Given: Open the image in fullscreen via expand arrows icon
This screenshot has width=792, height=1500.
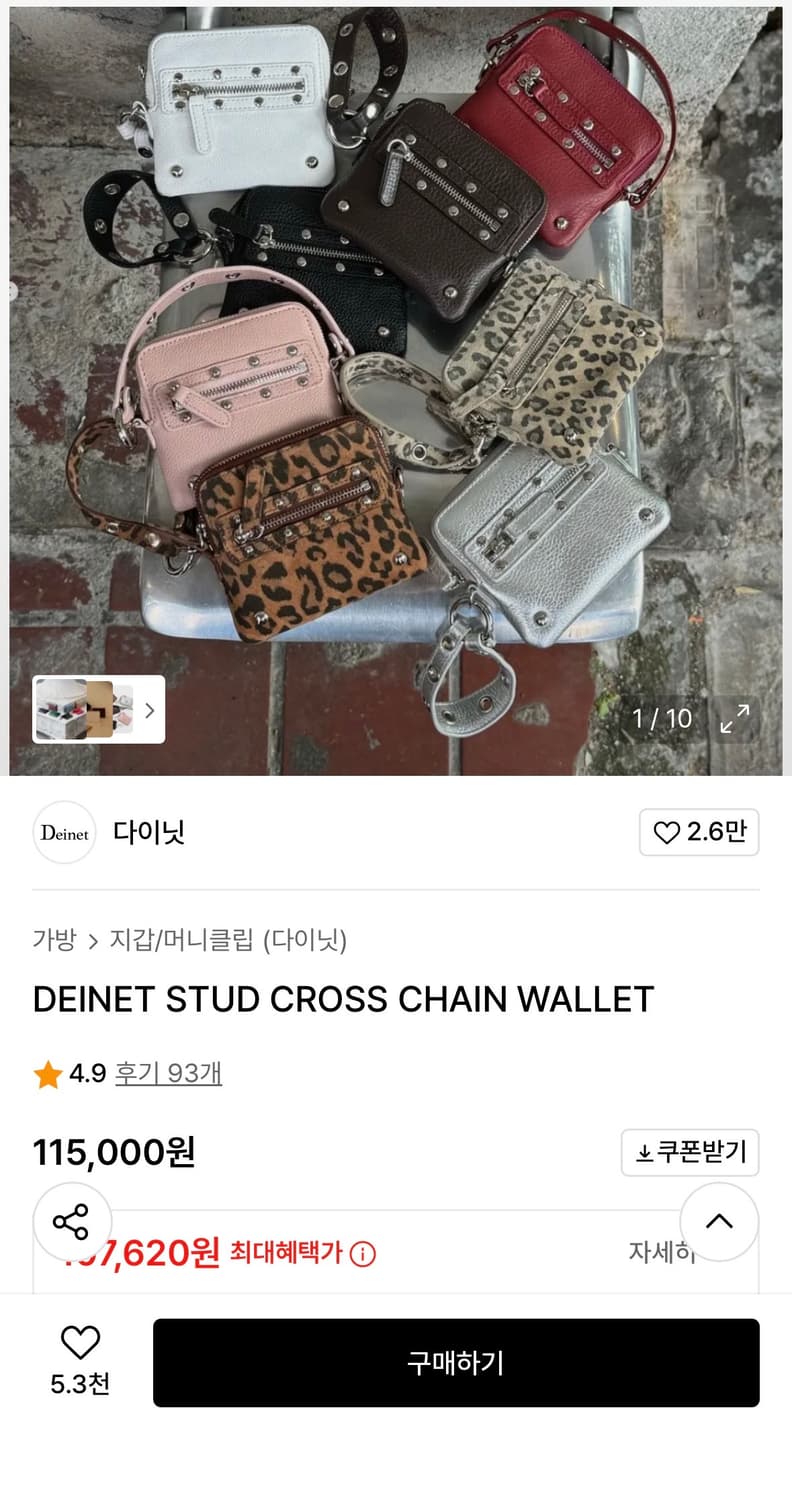Looking at the screenshot, I should [x=735, y=718].
